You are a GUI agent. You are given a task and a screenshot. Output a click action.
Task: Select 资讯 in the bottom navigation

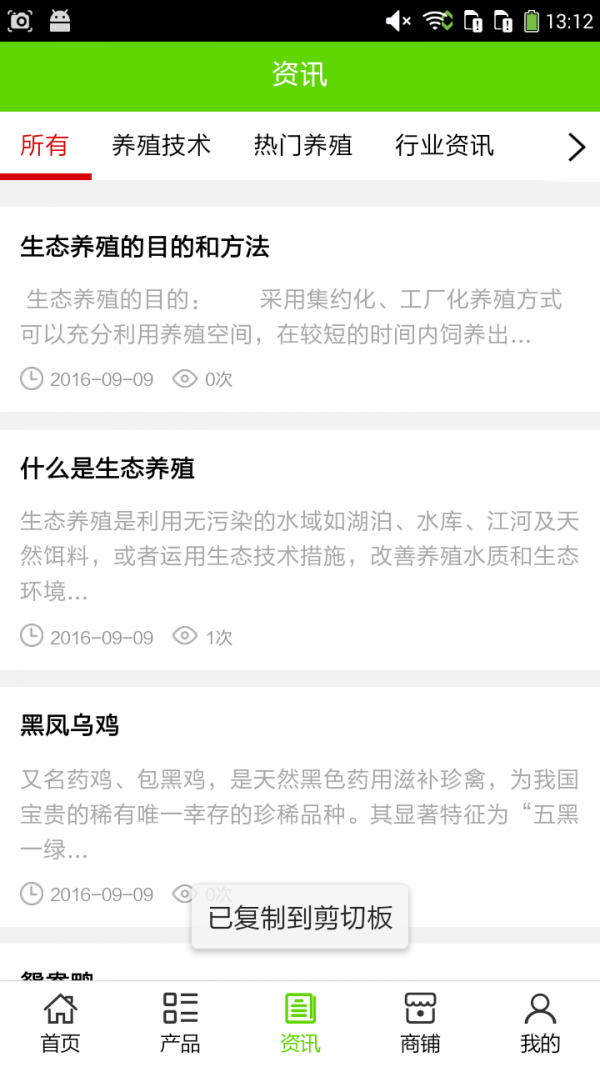300,1022
